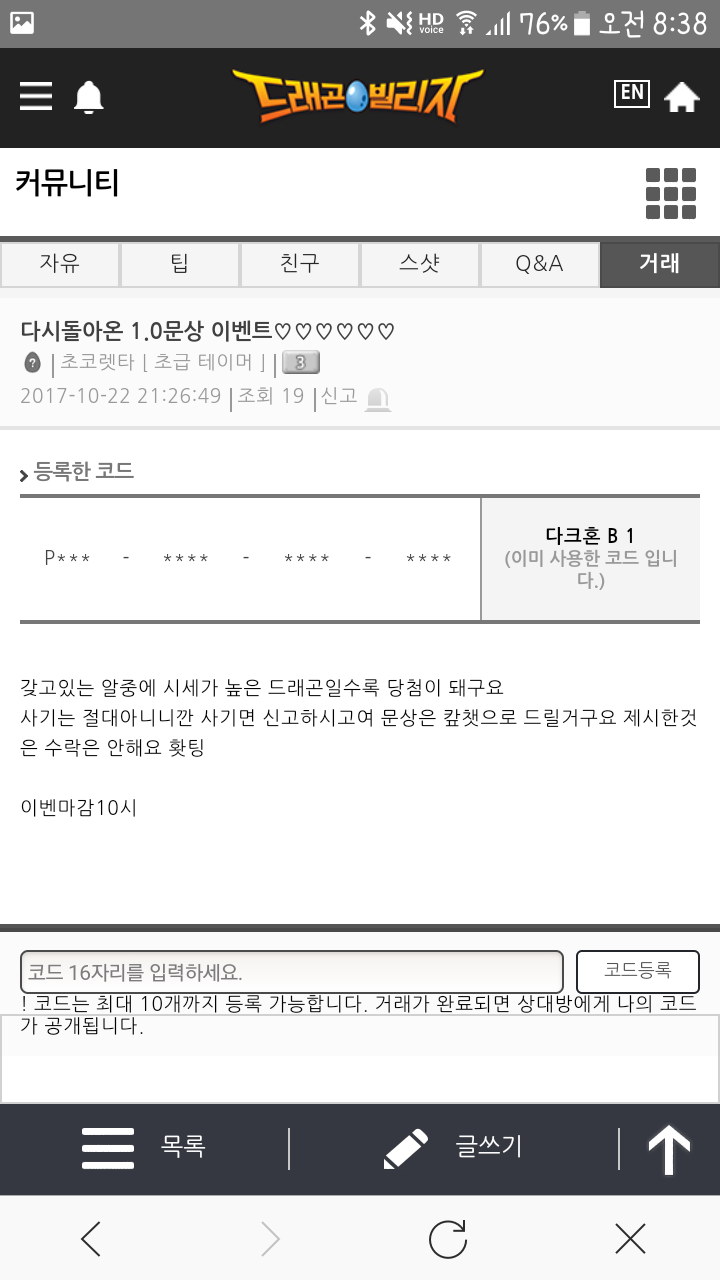Tap the 코드등록 button
Image resolution: width=720 pixels, height=1280 pixels.
[x=638, y=971]
